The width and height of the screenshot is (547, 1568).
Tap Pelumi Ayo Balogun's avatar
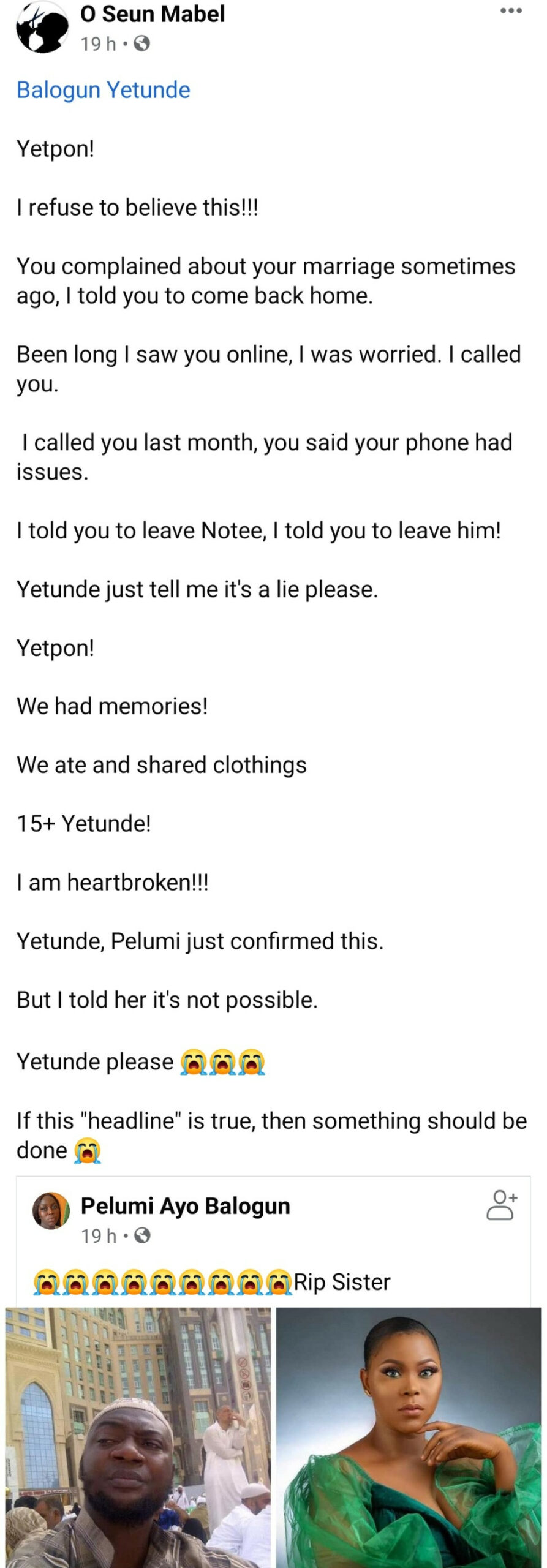51,1210
